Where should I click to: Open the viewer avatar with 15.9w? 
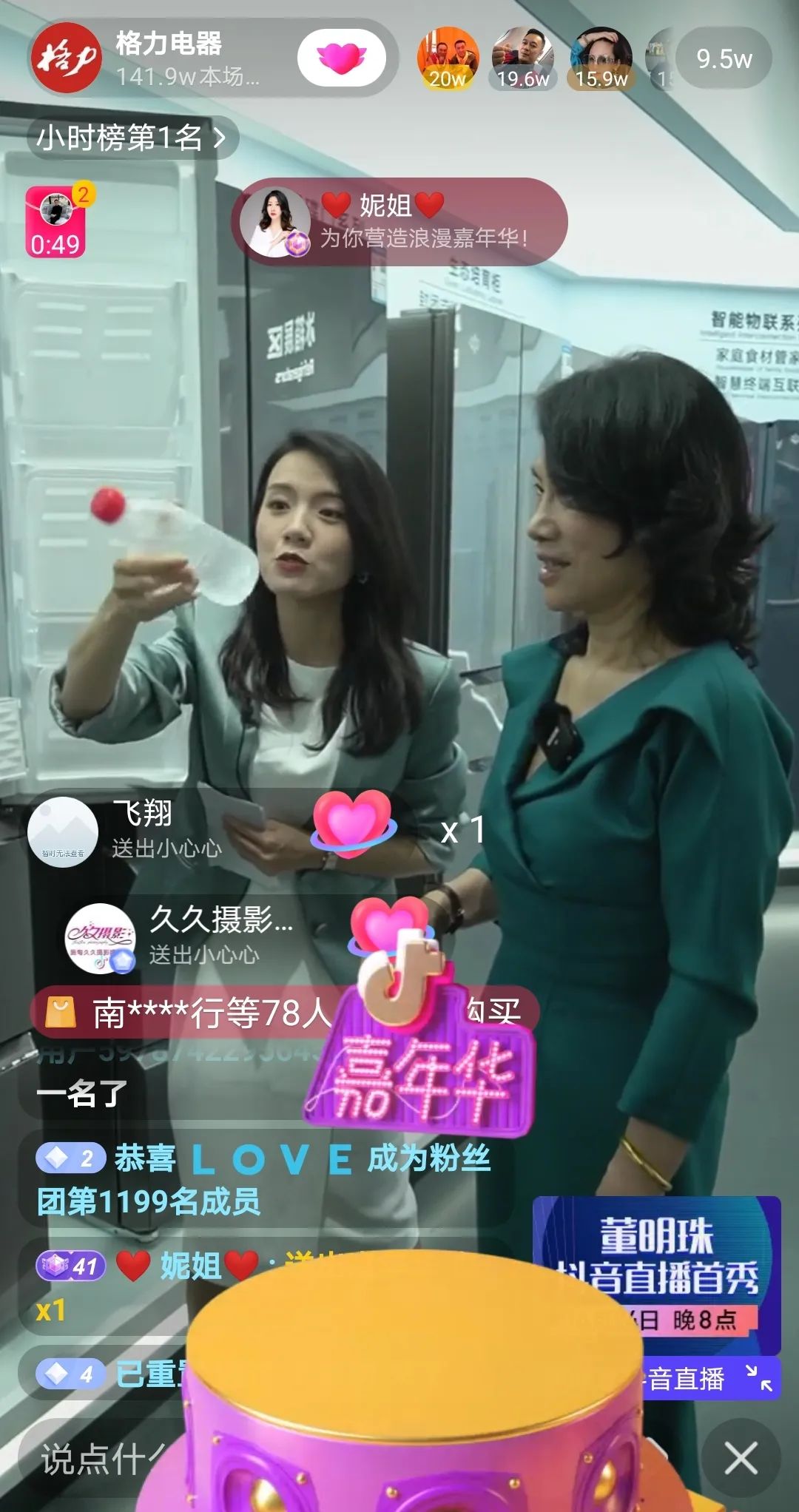click(x=601, y=58)
